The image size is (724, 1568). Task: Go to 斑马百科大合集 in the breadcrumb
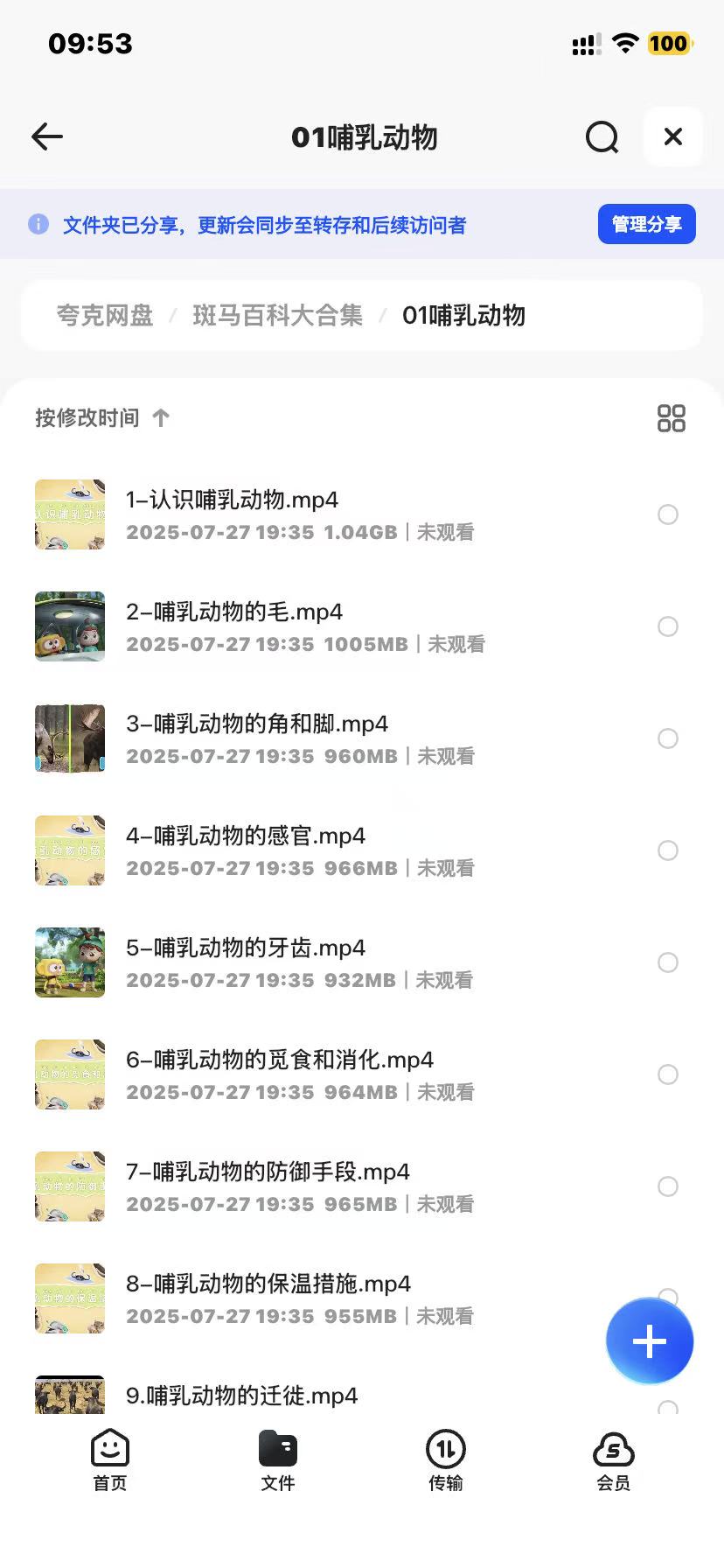(x=277, y=315)
